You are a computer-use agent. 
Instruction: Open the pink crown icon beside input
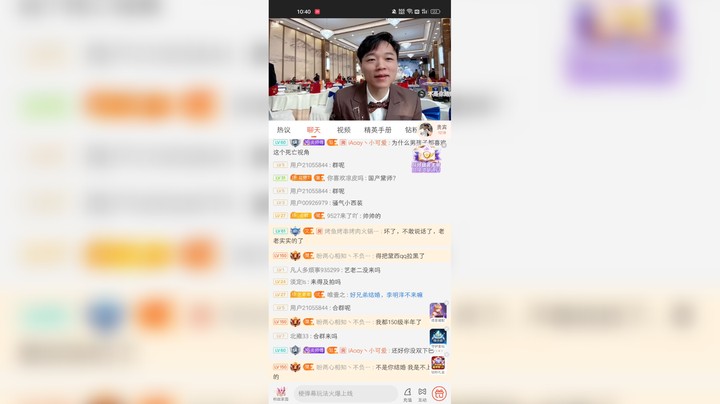pyautogui.click(x=281, y=393)
